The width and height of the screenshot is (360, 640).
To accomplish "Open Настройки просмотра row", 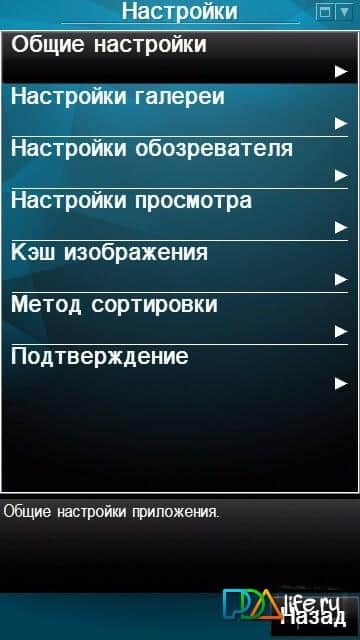I will pos(180,214).
